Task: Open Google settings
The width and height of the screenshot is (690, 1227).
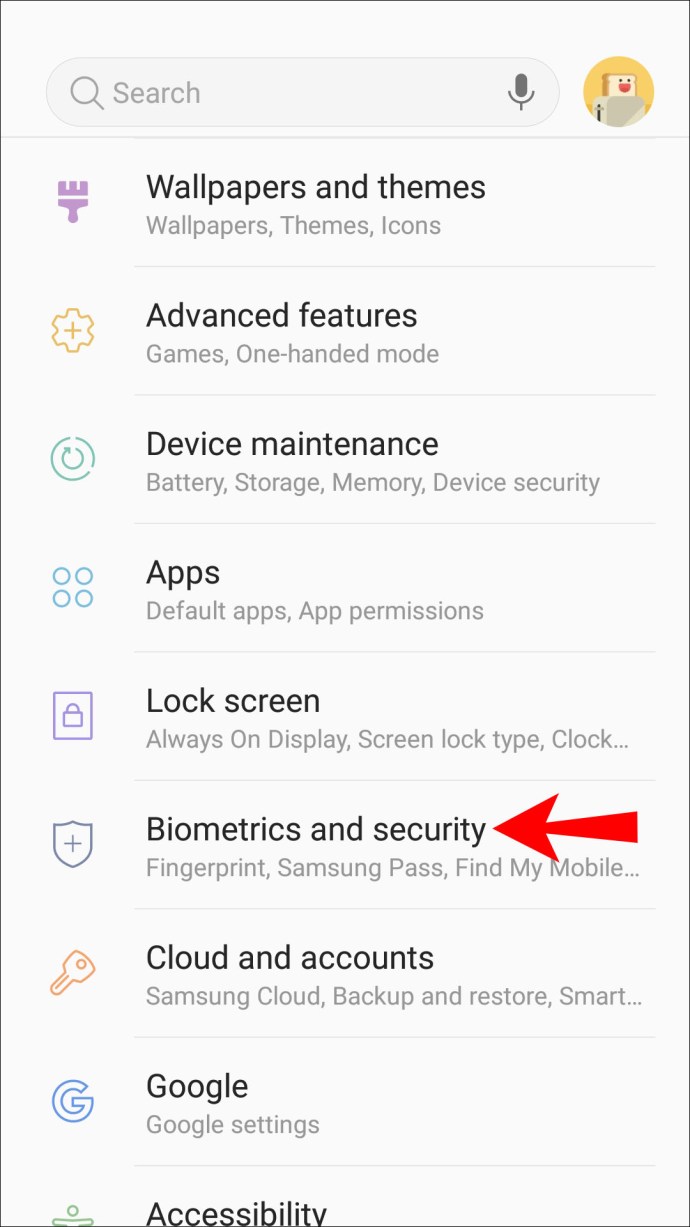Action: click(x=345, y=1101)
